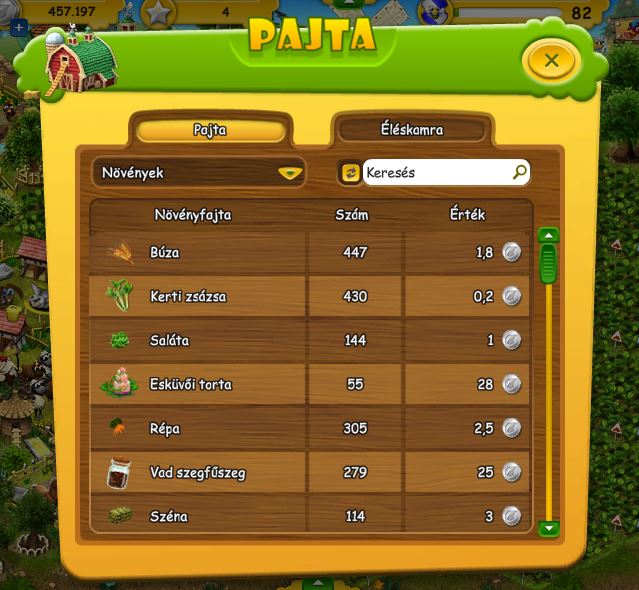Expand the Növények dropdown
Screen dimensions: 639x590
(x=290, y=173)
